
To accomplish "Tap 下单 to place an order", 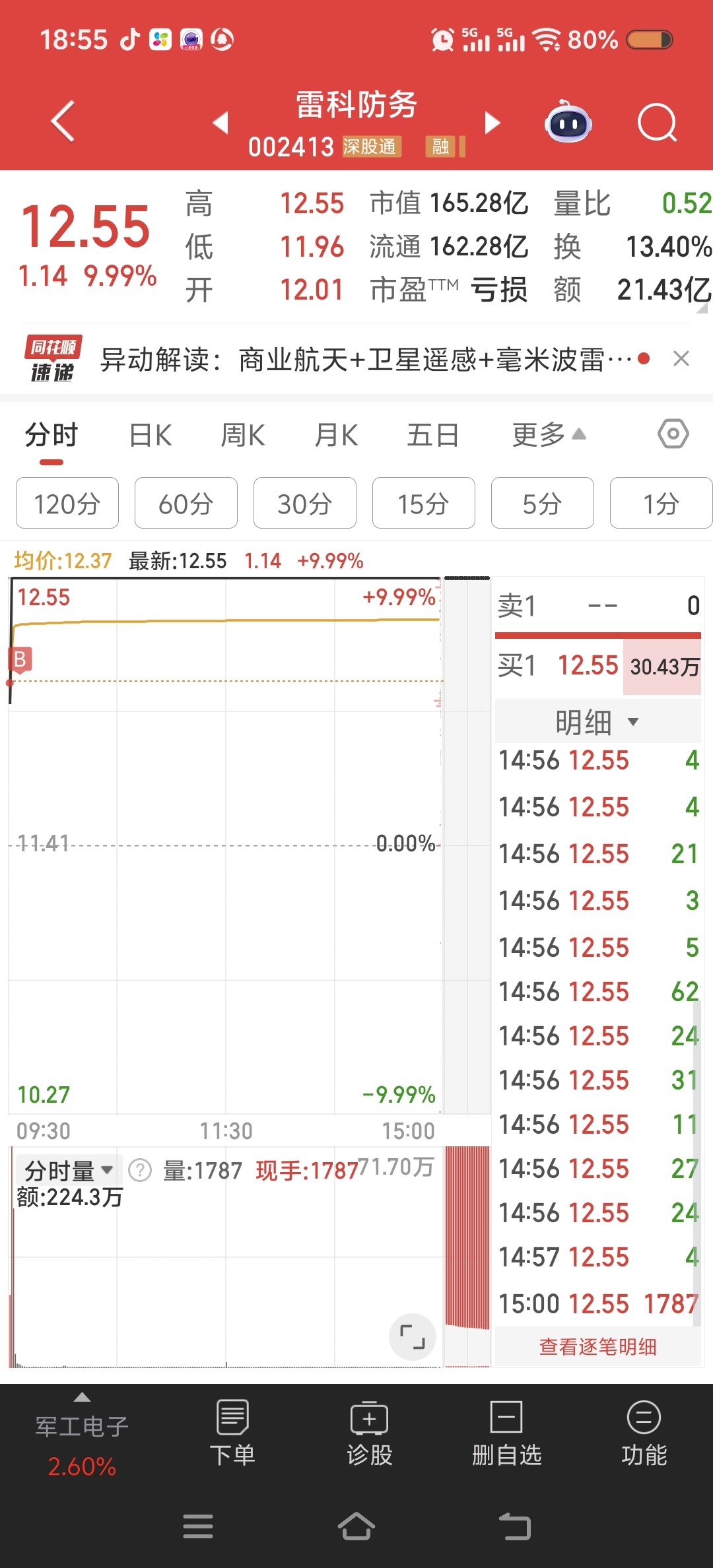I will [232, 1432].
